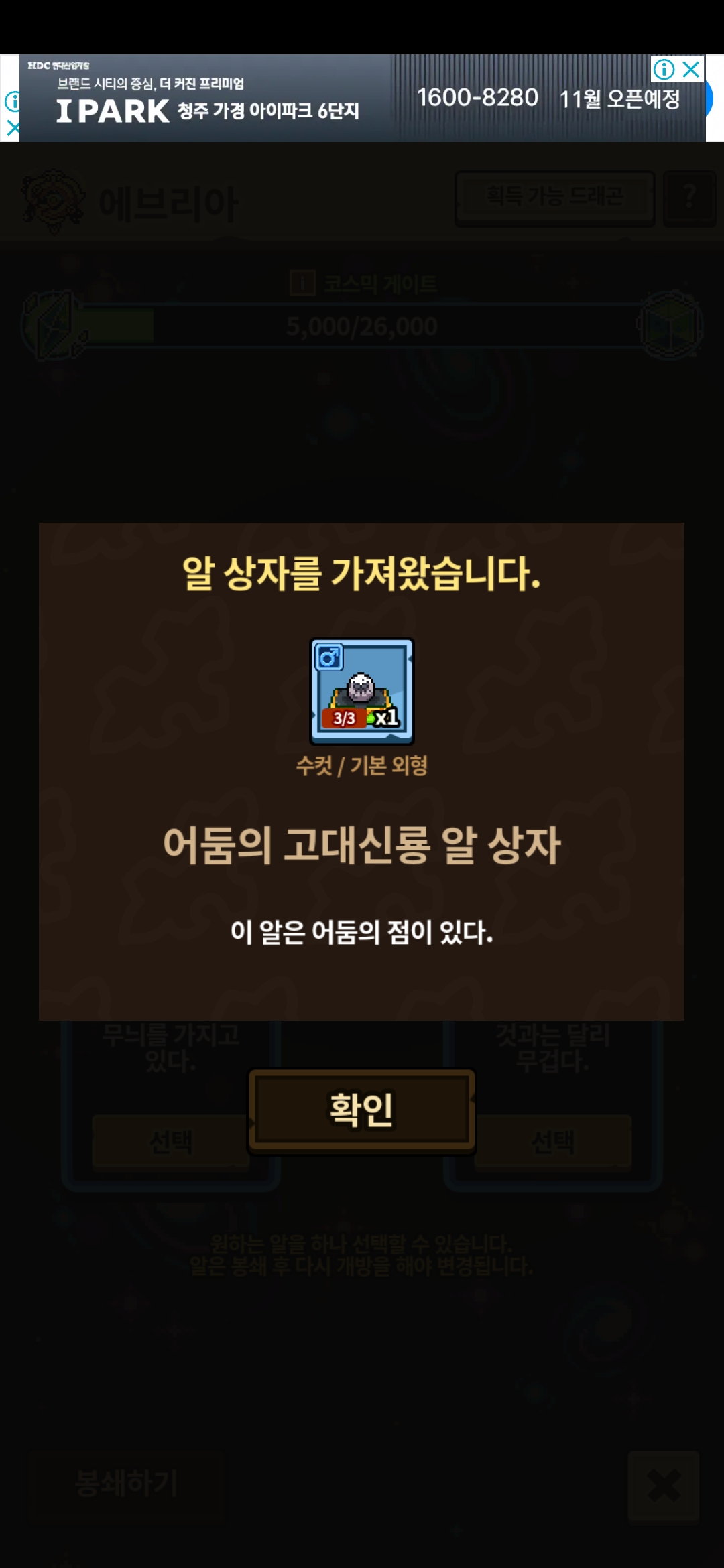Close the I PARK ad banner
Screen dimensions: 724x1568
pyautogui.click(x=691, y=69)
